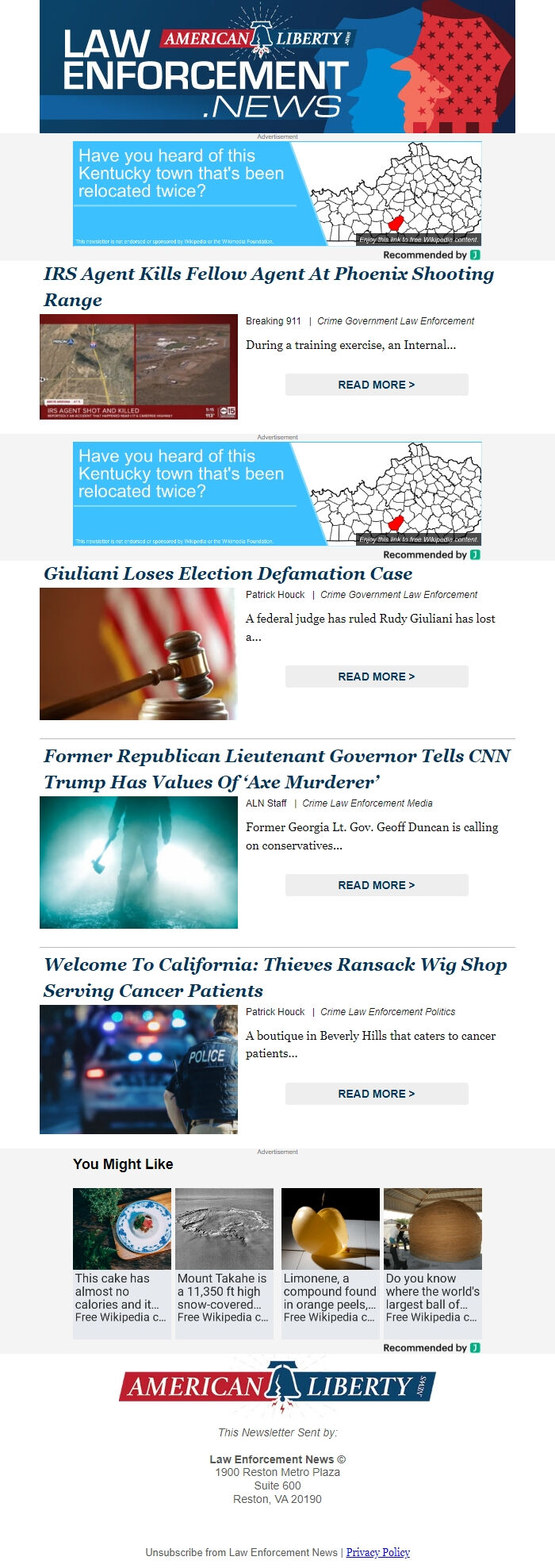
Task: Open the axe silhouette article image
Action: [139, 862]
